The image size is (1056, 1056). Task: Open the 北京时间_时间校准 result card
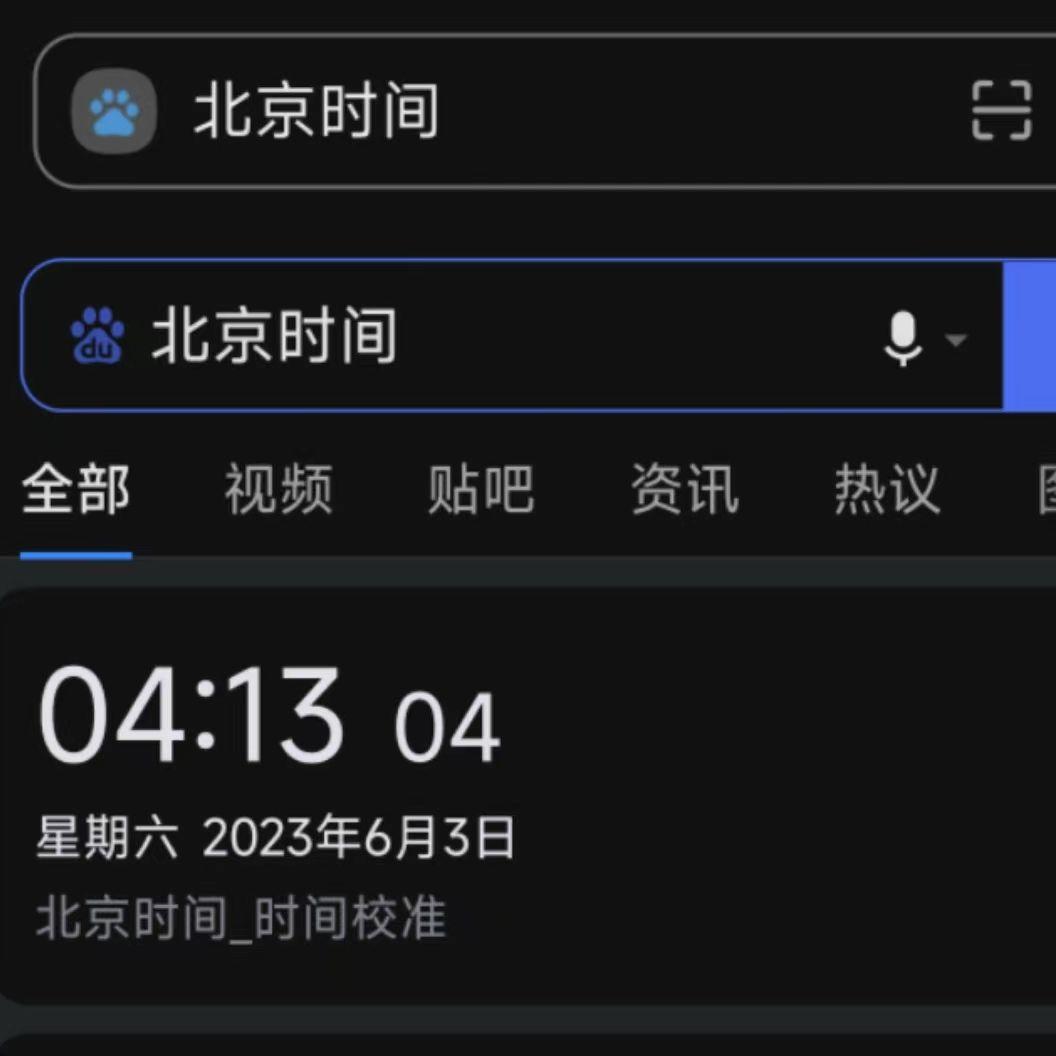(x=240, y=918)
